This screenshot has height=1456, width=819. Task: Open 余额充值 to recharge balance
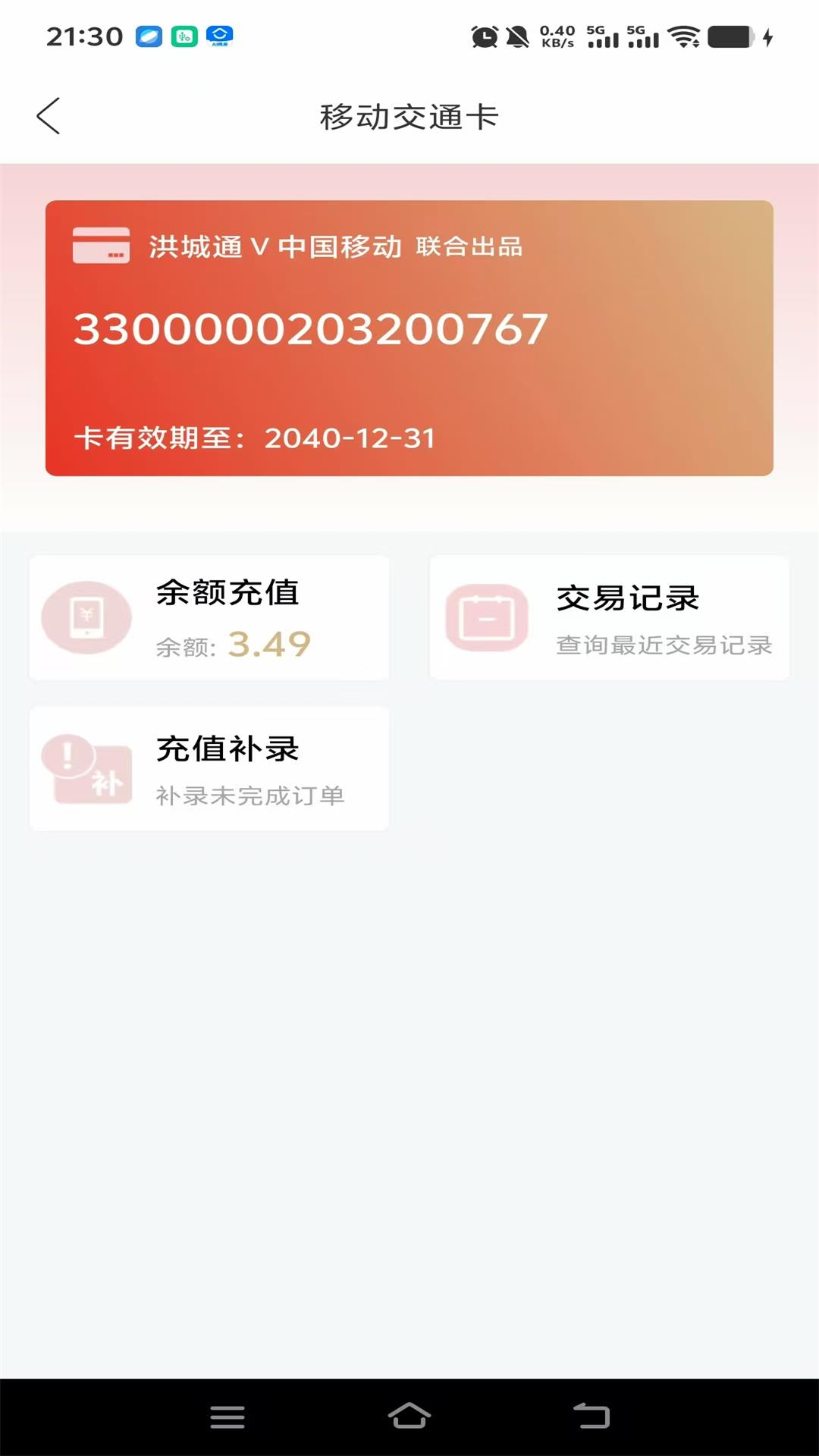(209, 617)
